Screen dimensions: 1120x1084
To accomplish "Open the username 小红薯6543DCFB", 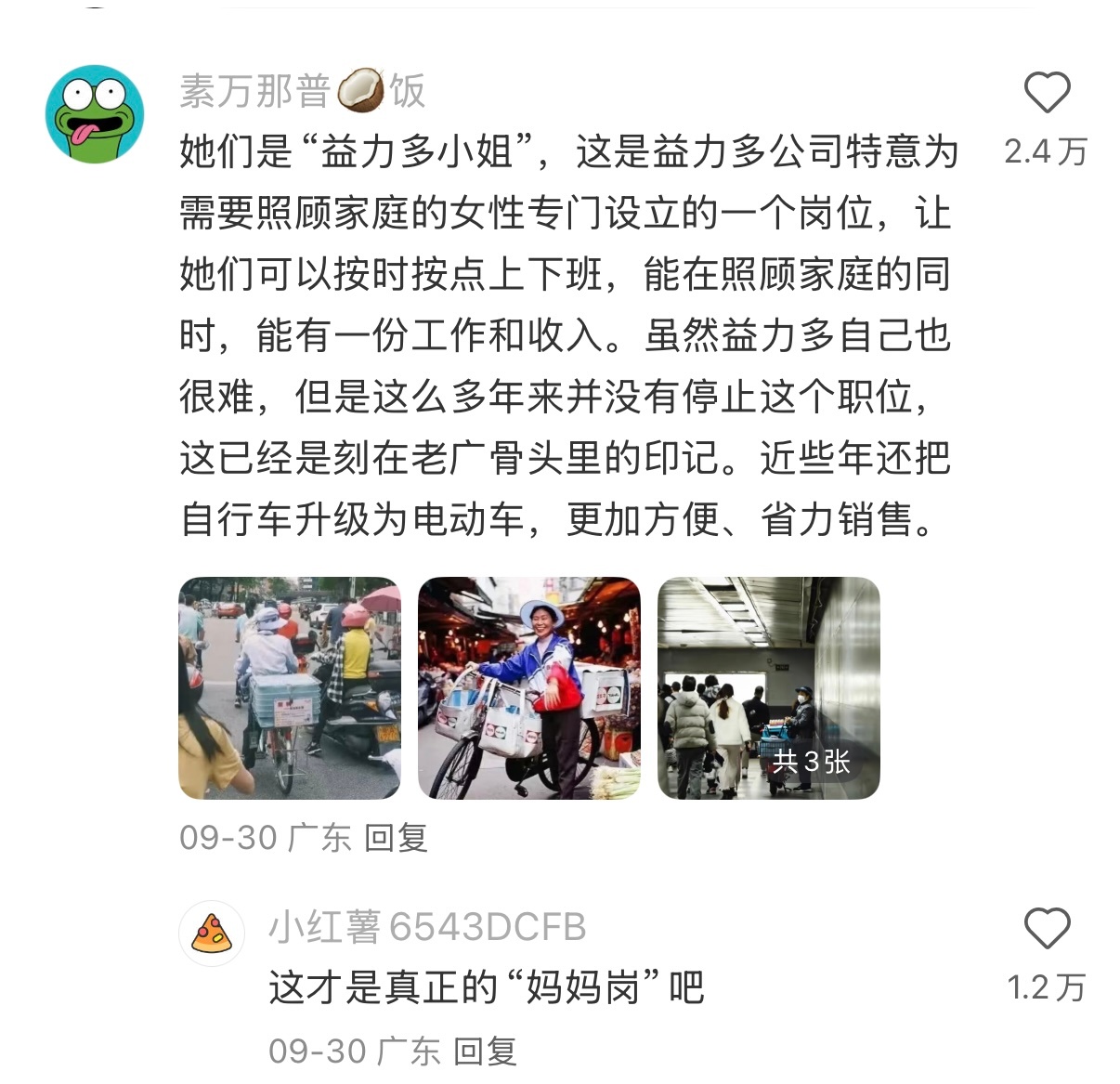I will (427, 927).
